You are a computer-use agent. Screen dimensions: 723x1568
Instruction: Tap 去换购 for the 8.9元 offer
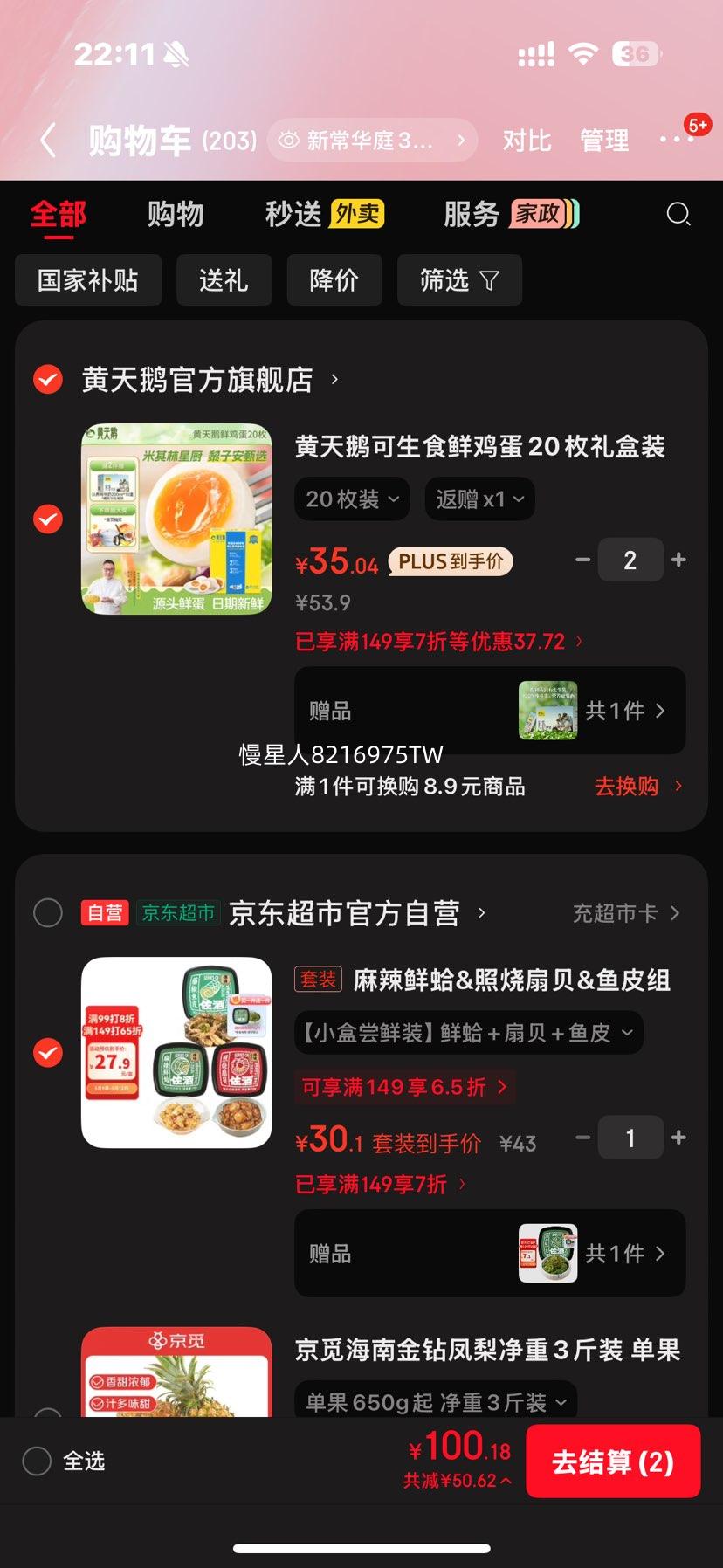point(638,786)
